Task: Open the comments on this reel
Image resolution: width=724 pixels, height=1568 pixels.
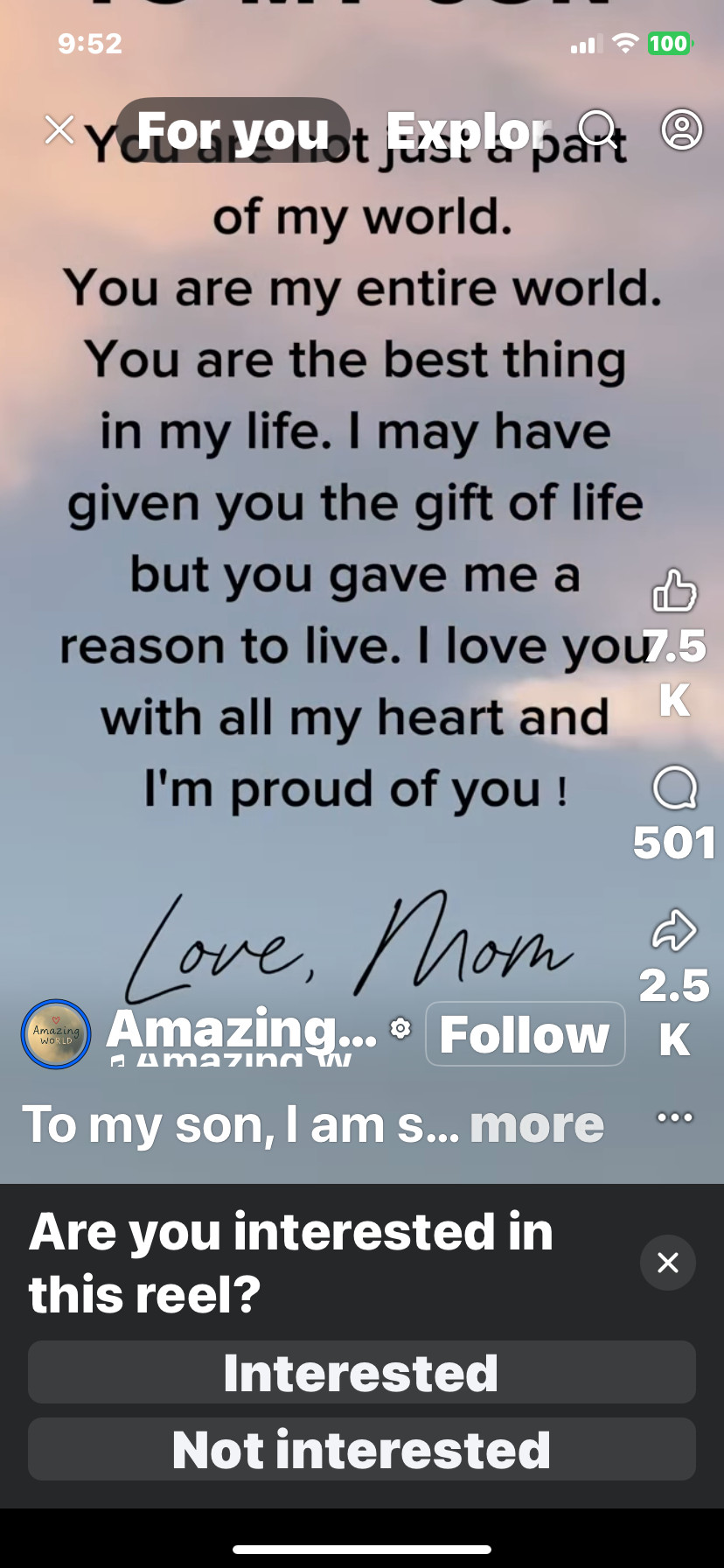Action: pos(674,788)
